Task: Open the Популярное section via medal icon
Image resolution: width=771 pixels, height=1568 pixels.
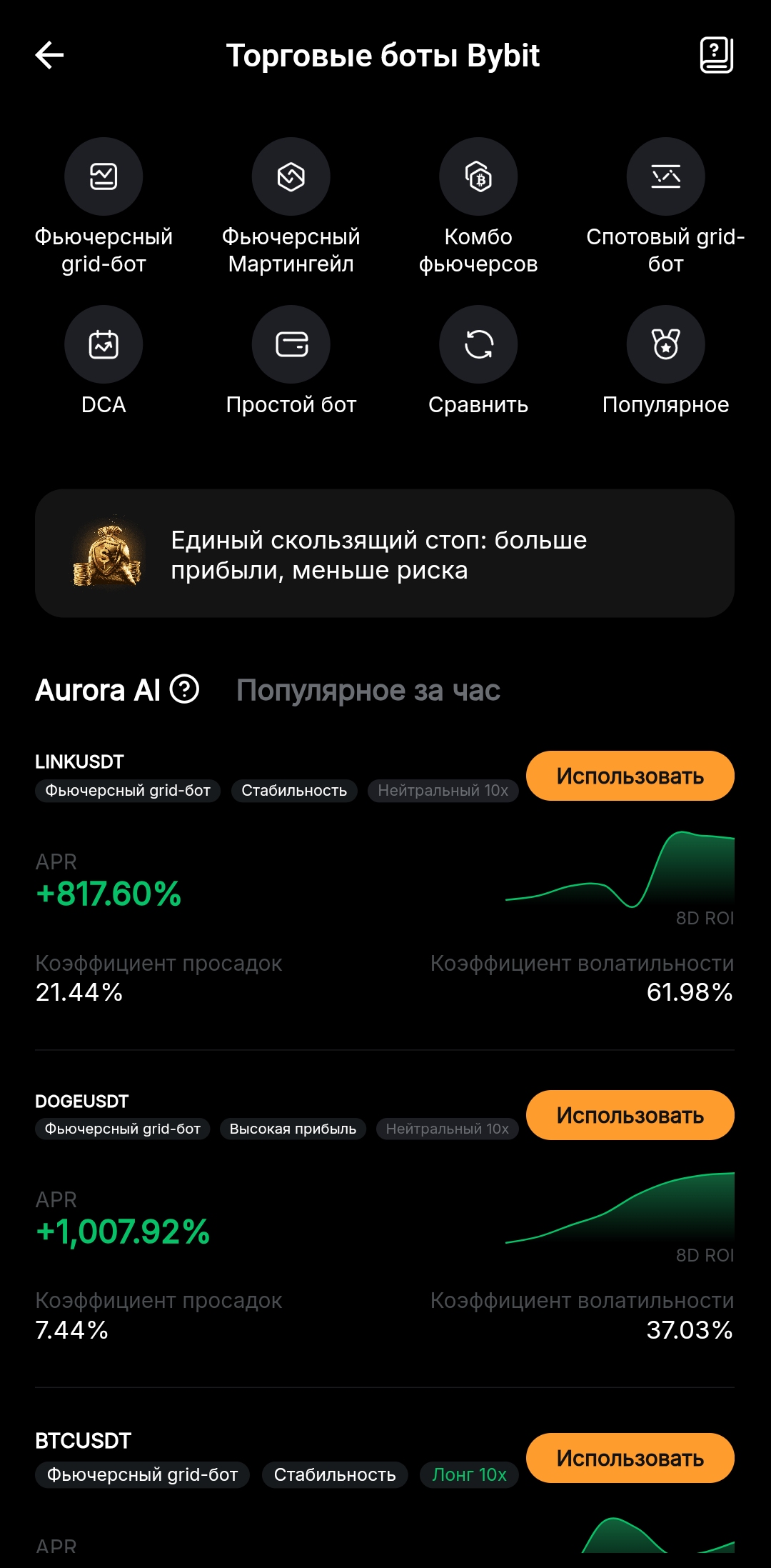Action: tap(665, 344)
